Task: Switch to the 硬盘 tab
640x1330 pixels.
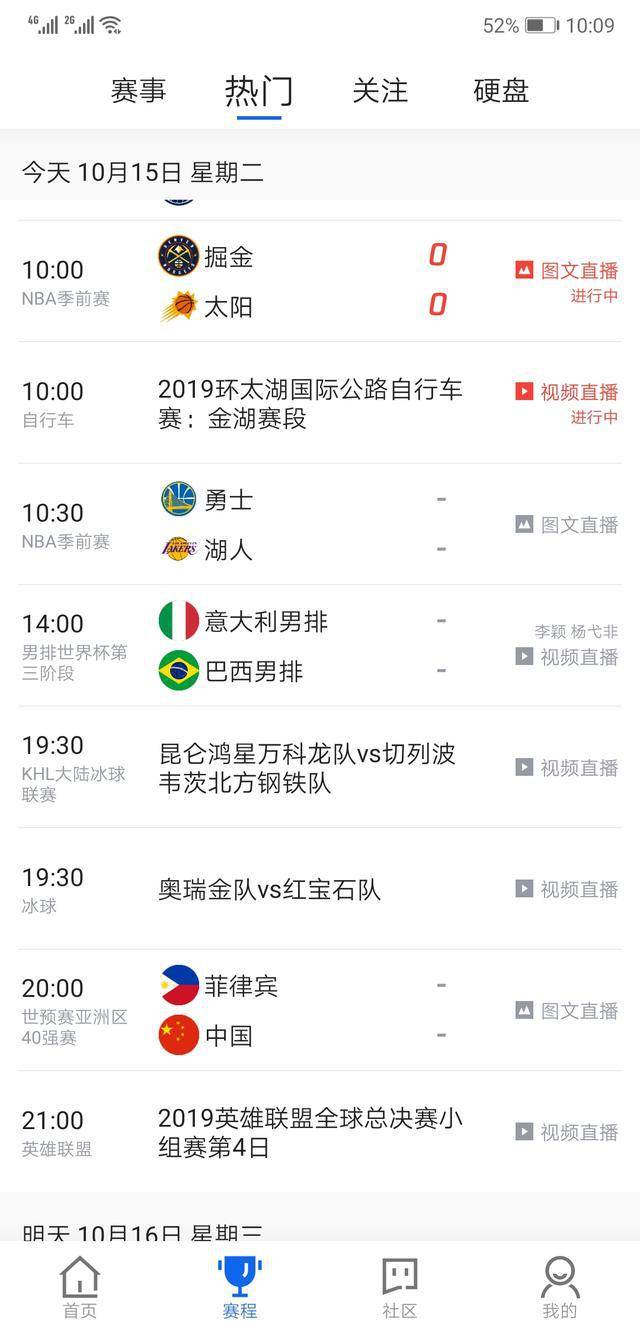Action: click(x=501, y=91)
